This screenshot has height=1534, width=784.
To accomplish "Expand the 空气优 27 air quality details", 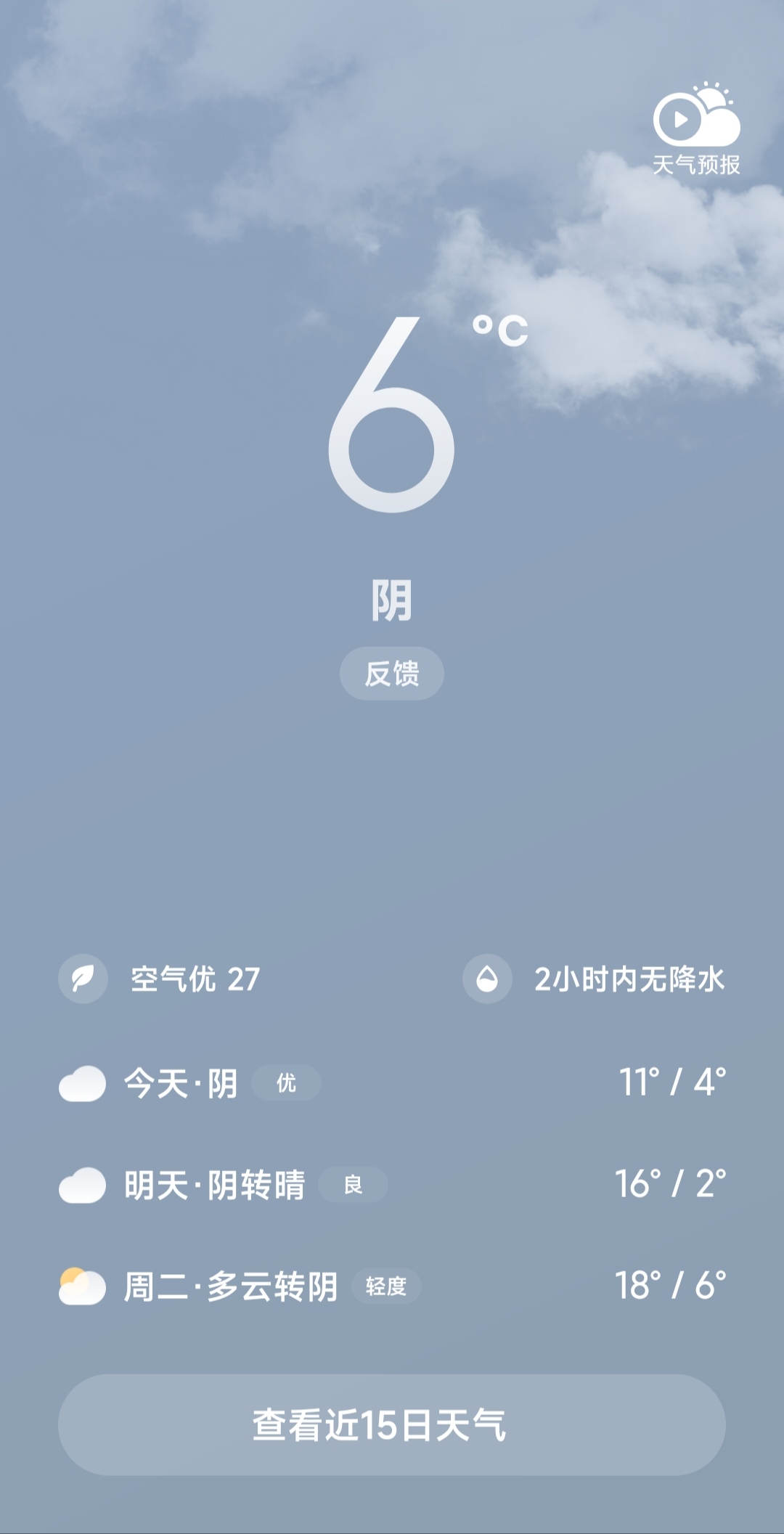I will (192, 980).
